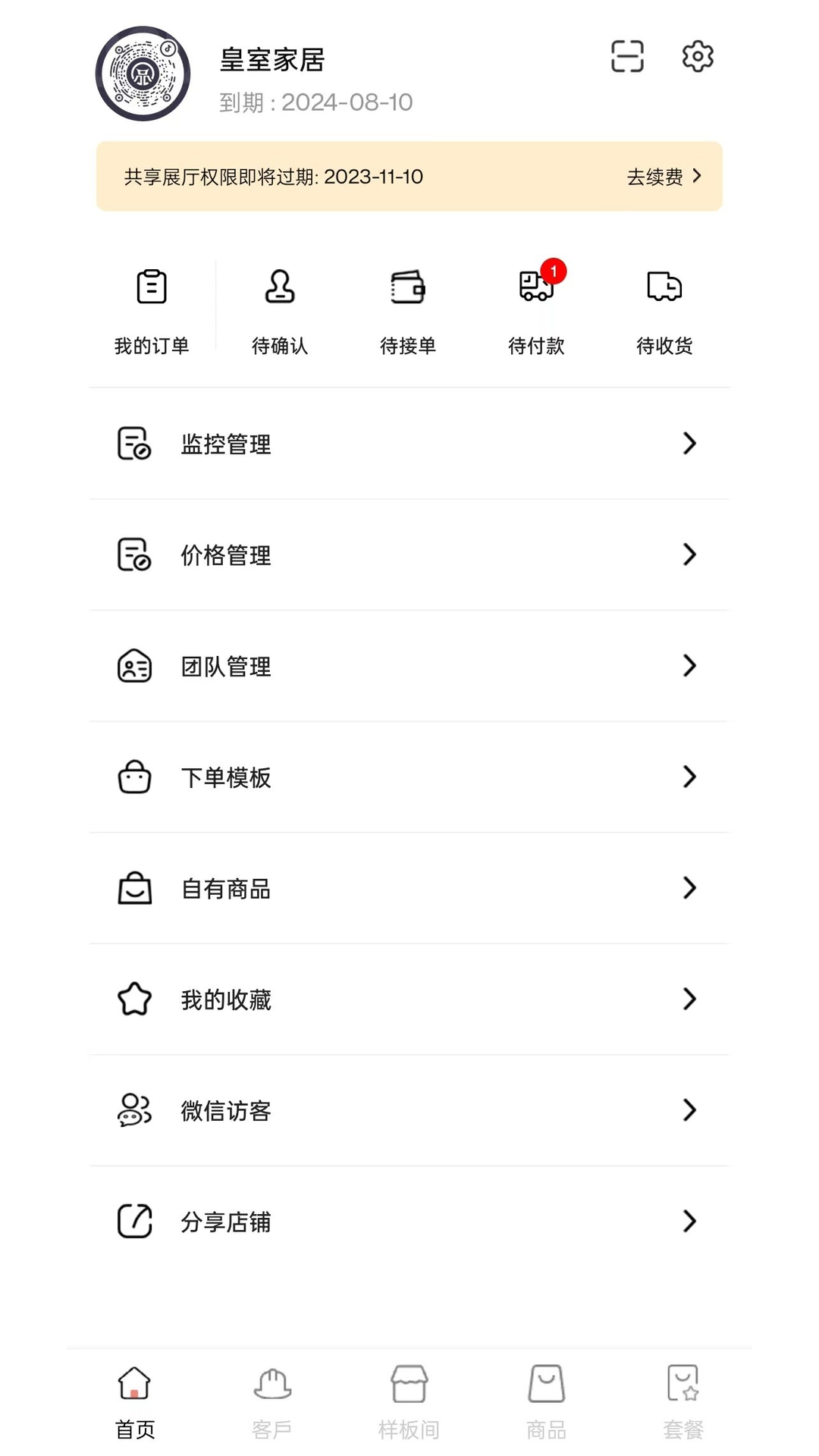Open the settings gear icon
This screenshot has height=1456, width=819.
(697, 56)
